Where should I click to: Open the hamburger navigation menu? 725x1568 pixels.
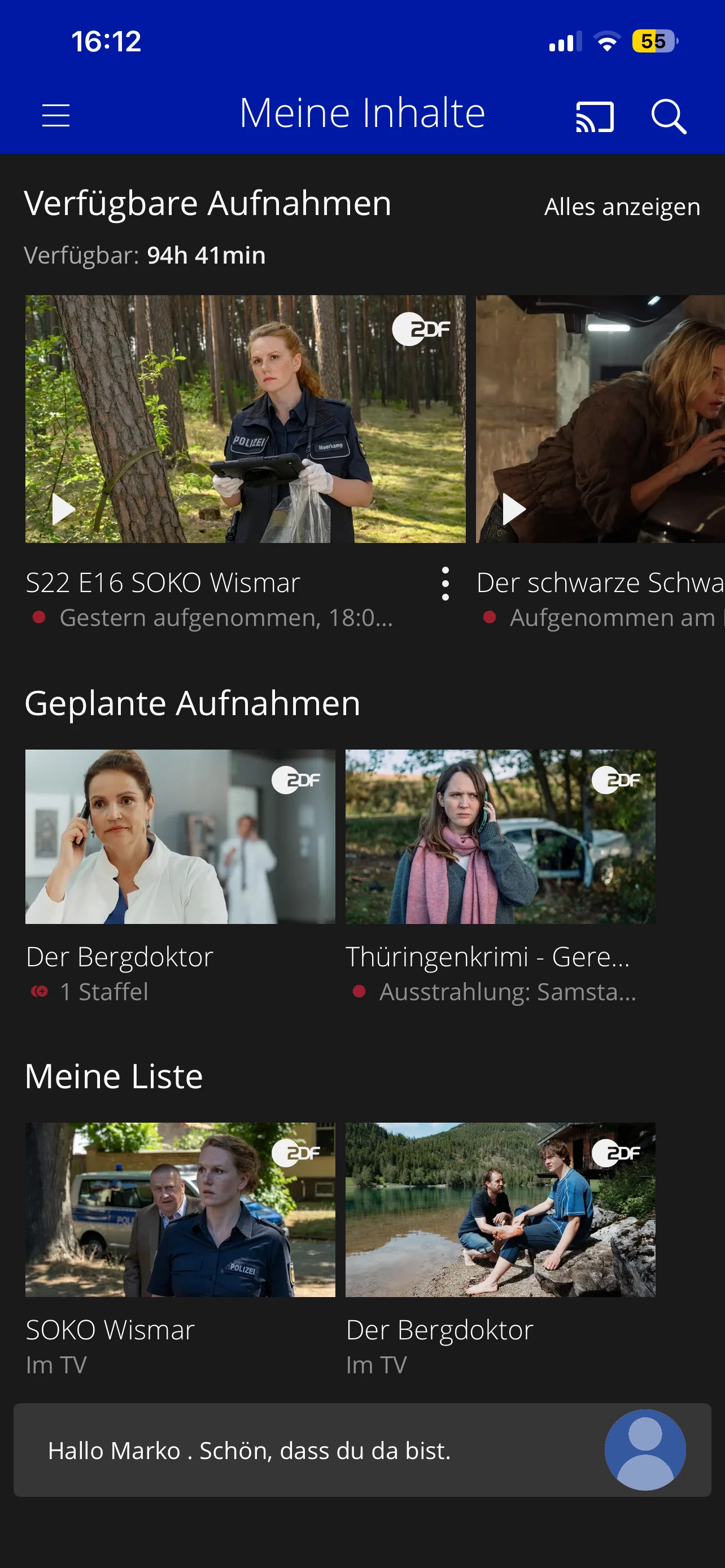pos(56,115)
